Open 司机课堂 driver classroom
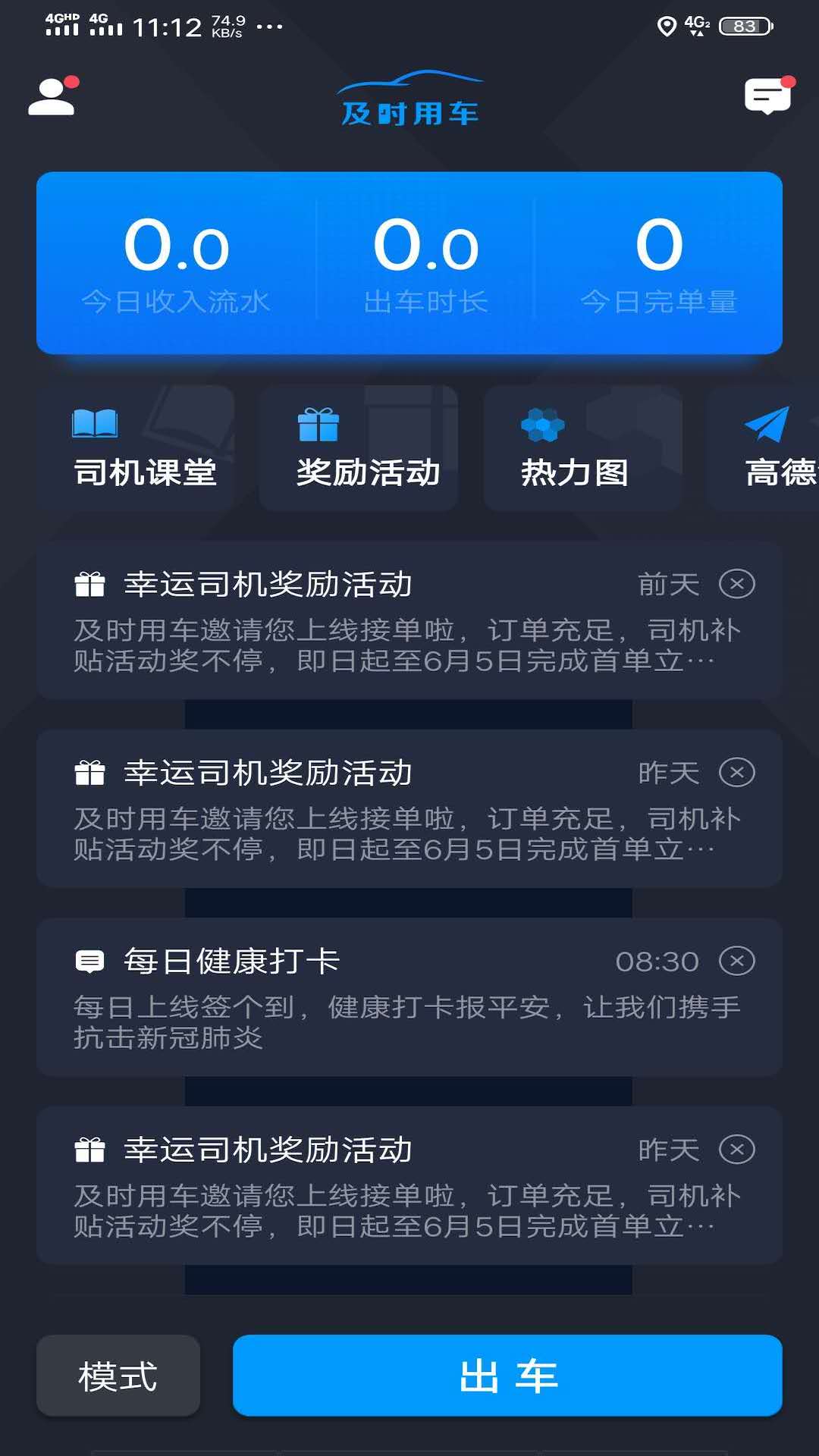The image size is (819, 1456). tap(136, 449)
